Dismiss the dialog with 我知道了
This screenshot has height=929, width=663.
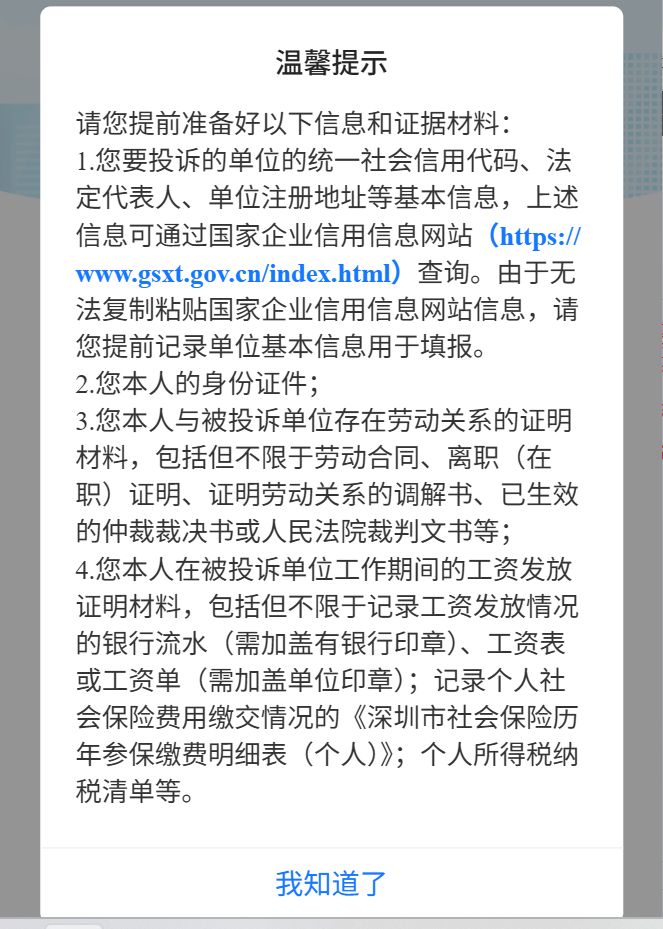pos(331,883)
